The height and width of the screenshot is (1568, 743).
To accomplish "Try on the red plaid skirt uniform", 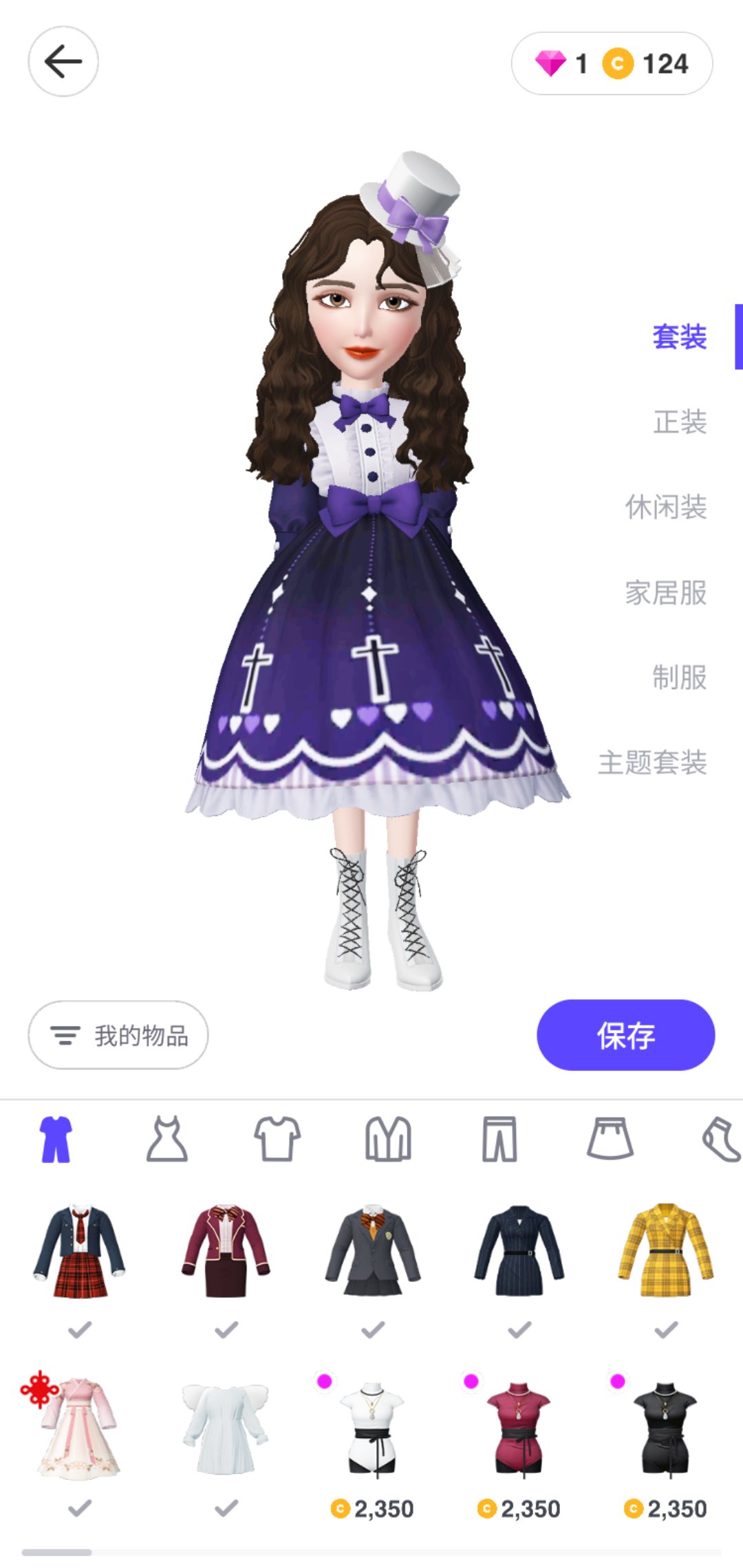I will (79, 1252).
